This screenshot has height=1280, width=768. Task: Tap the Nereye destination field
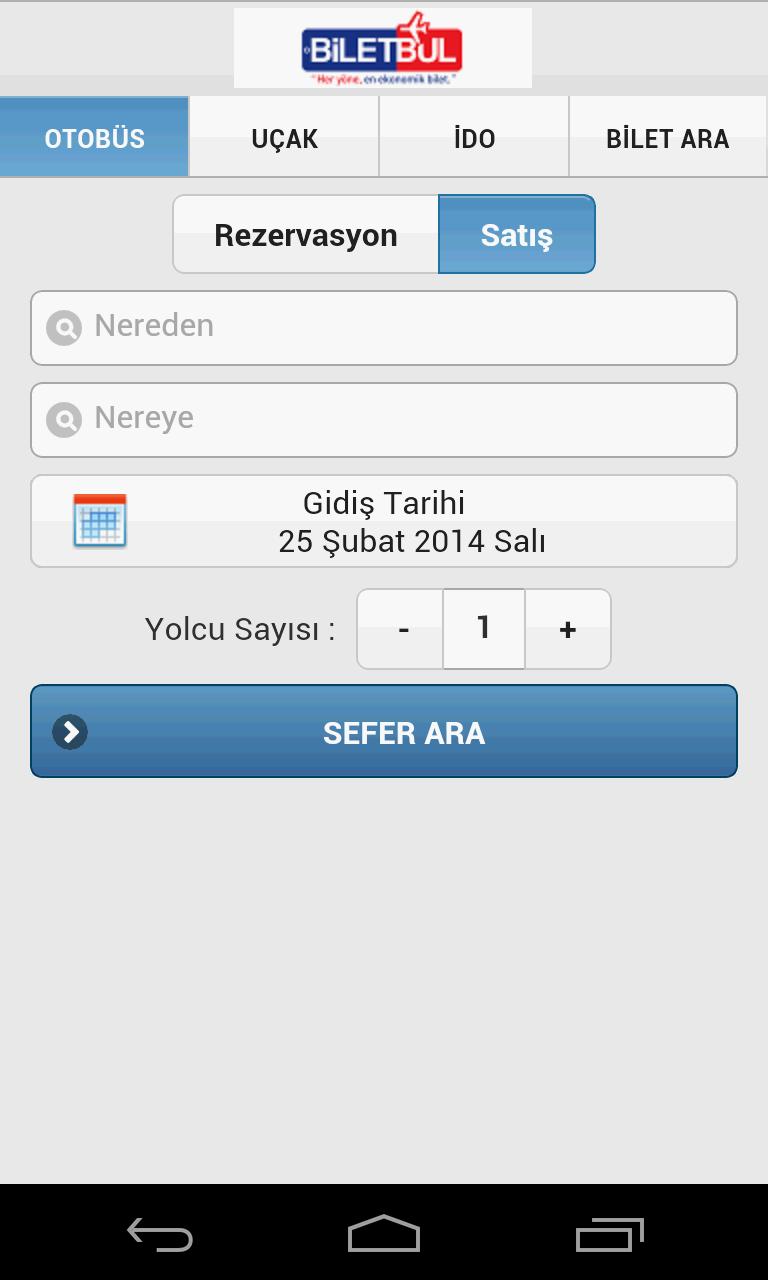click(x=384, y=419)
